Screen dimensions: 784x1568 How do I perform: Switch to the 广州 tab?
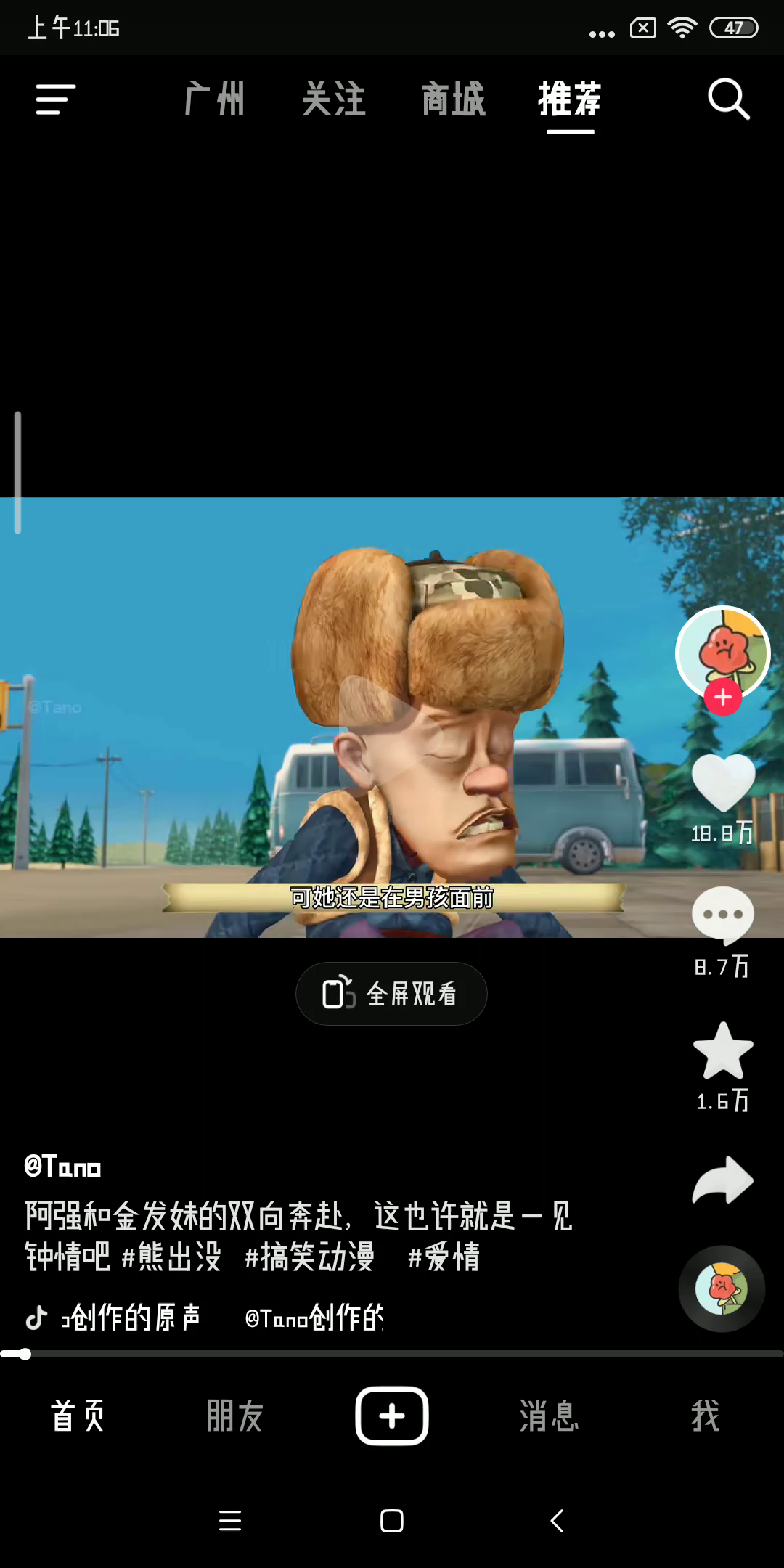tap(214, 99)
